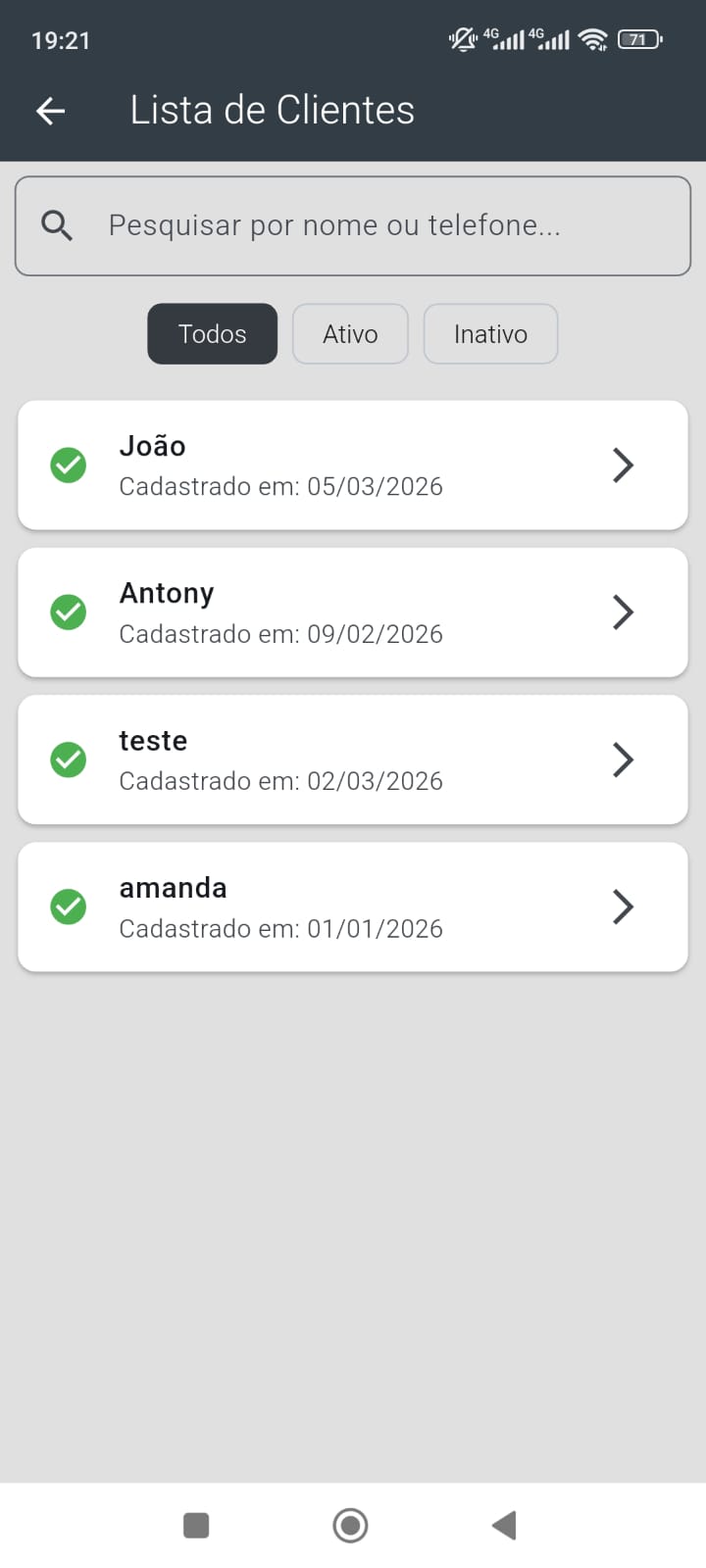Open João's client details
Screen dimensions: 706x1568
coord(353,465)
